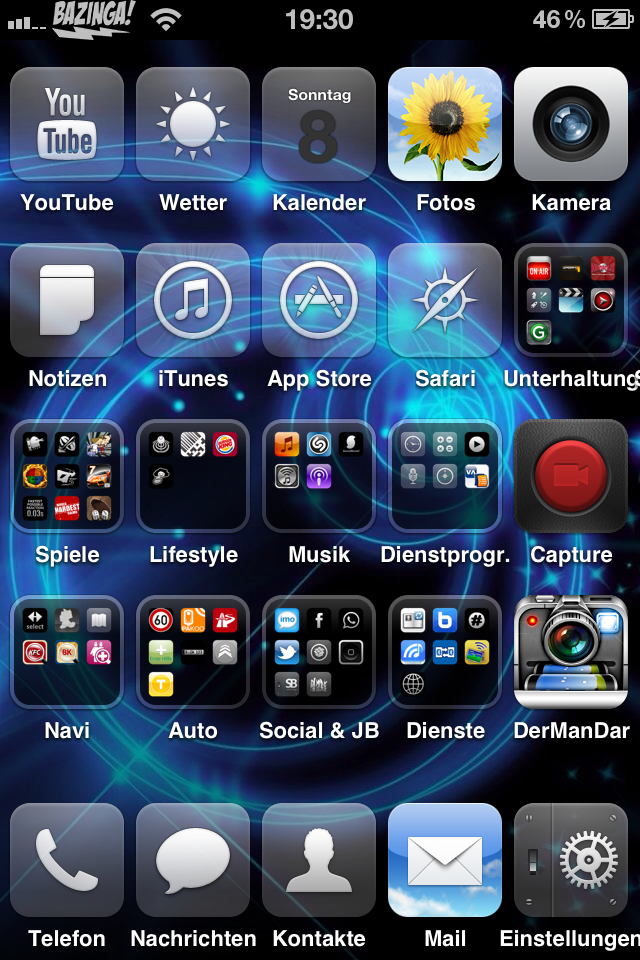The width and height of the screenshot is (640, 960).
Task: Open the Navi folder
Action: click(67, 652)
